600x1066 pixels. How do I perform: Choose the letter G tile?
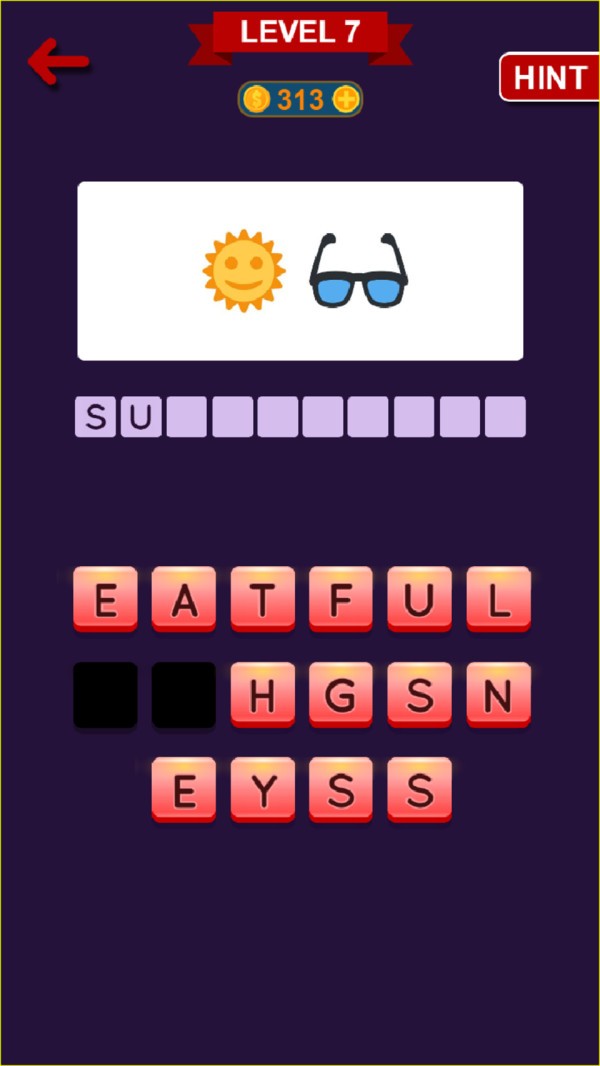coord(340,695)
